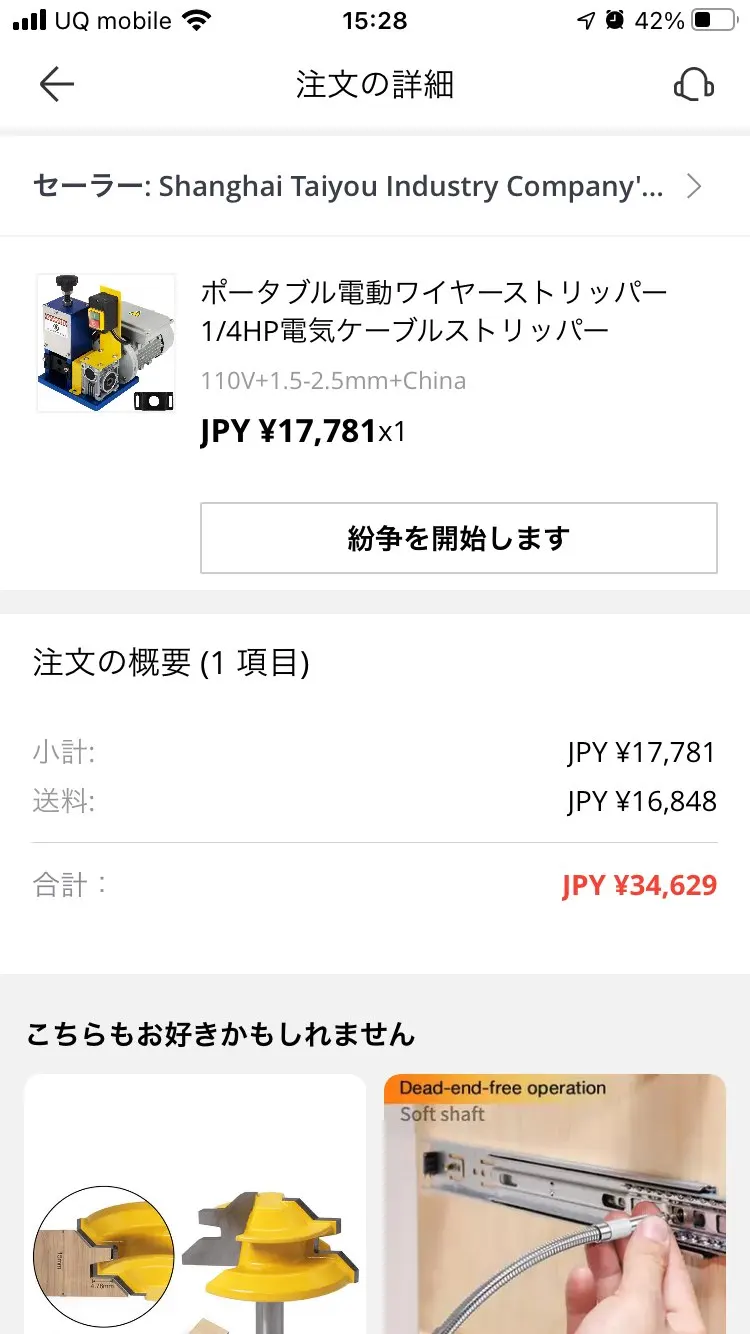Tap the 紛争を開始します button
The width and height of the screenshot is (750, 1334).
pyautogui.click(x=459, y=538)
